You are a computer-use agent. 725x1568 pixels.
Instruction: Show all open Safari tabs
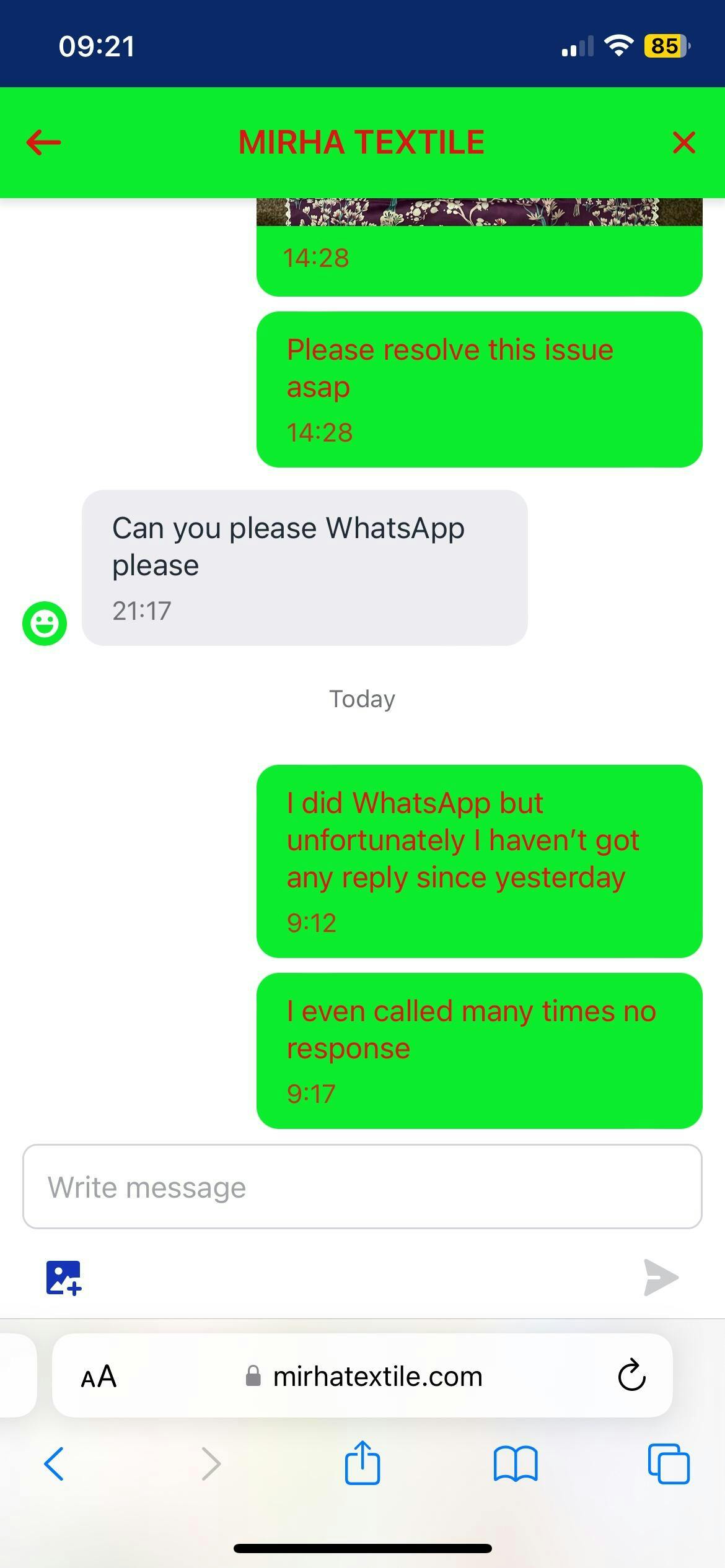point(668,1464)
